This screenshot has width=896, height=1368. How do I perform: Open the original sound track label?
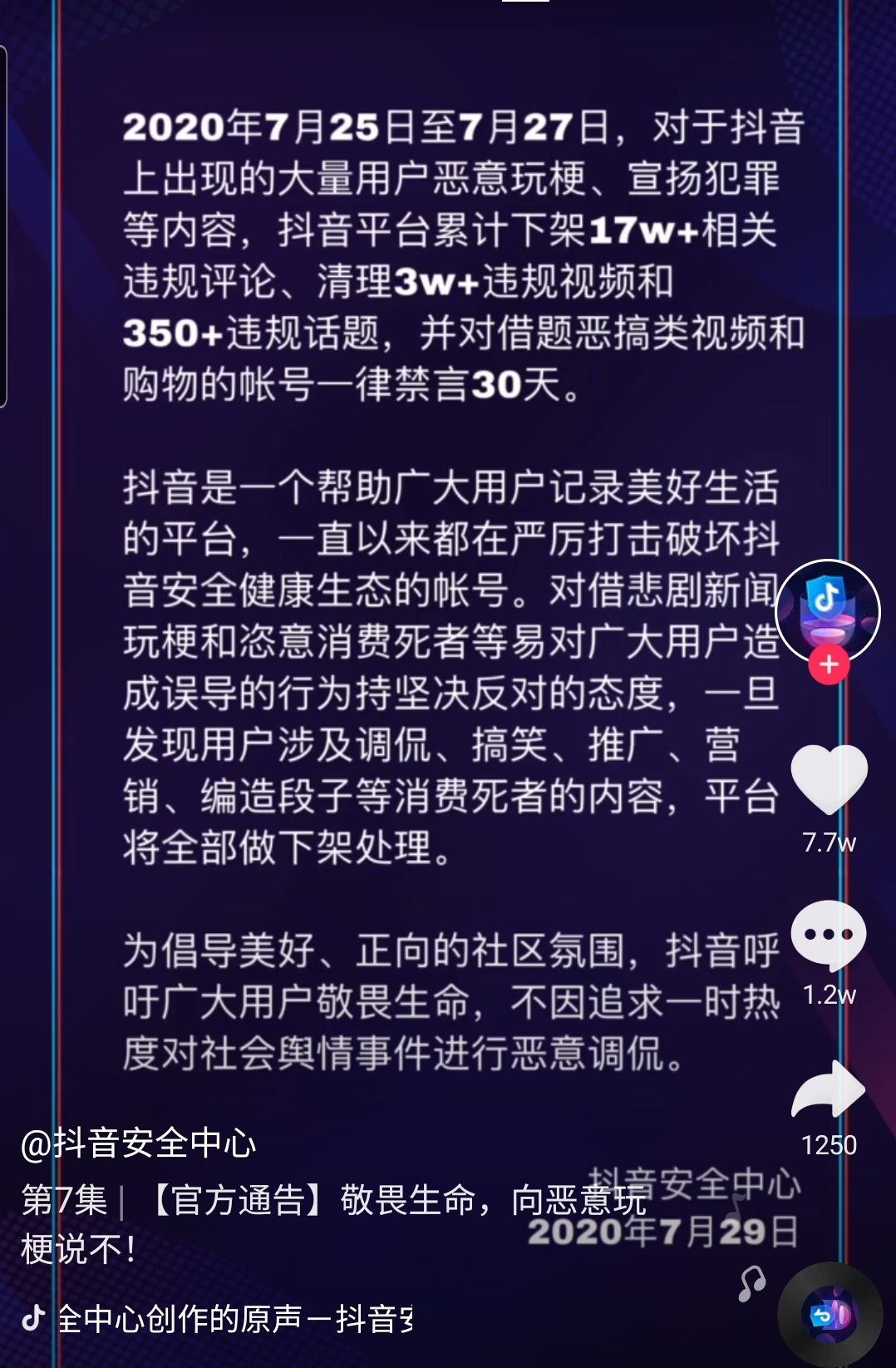(x=234, y=1319)
